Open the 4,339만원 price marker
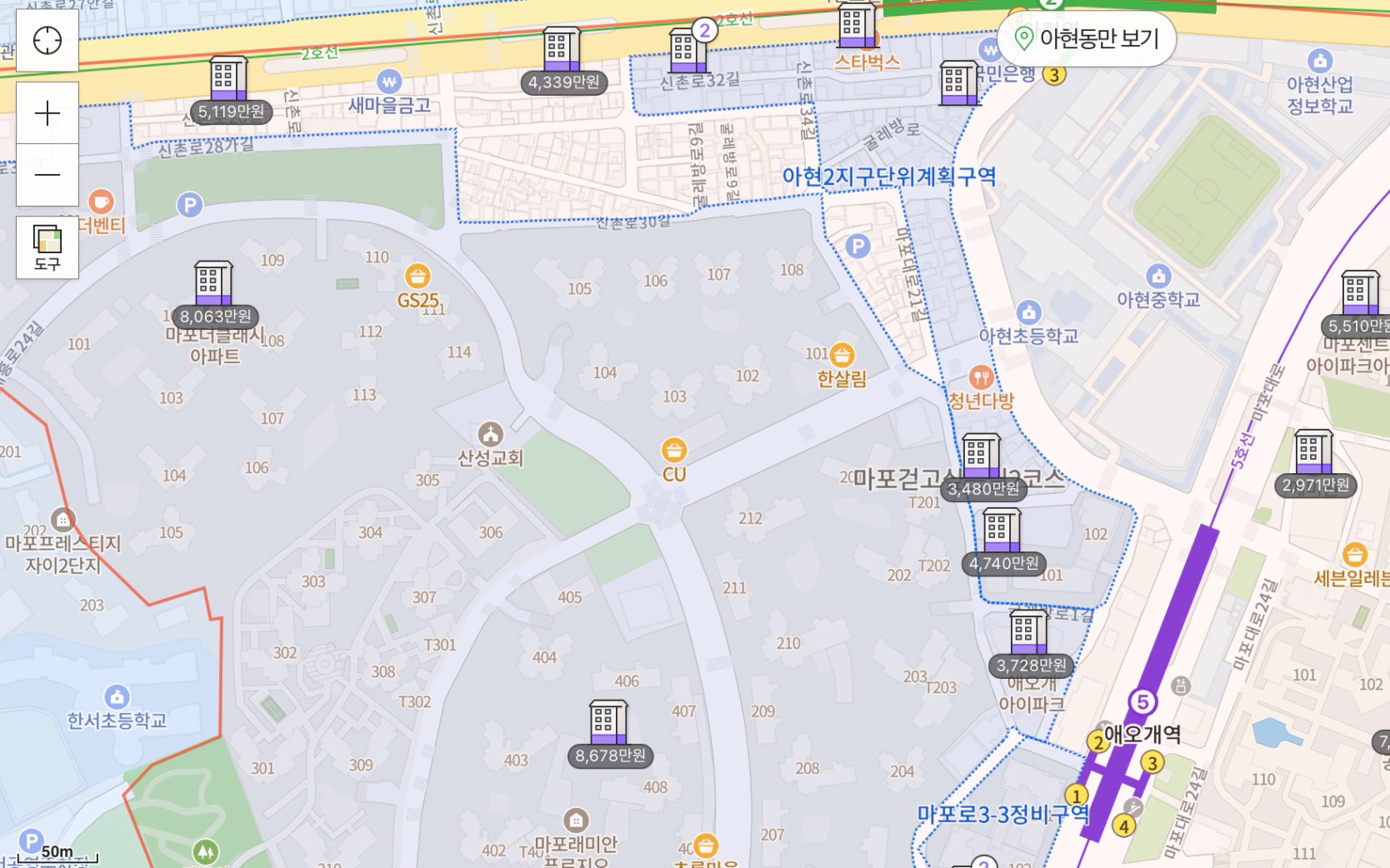Image resolution: width=1390 pixels, height=868 pixels. [x=564, y=82]
